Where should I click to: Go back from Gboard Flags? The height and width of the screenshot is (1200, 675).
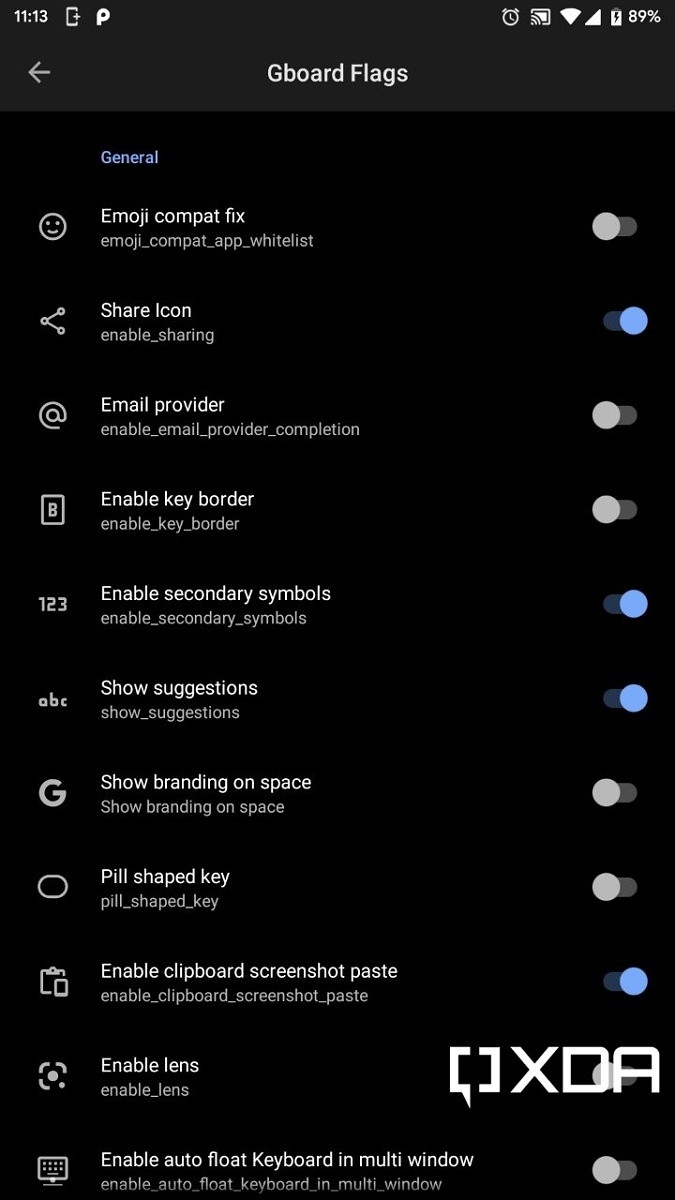pyautogui.click(x=39, y=72)
